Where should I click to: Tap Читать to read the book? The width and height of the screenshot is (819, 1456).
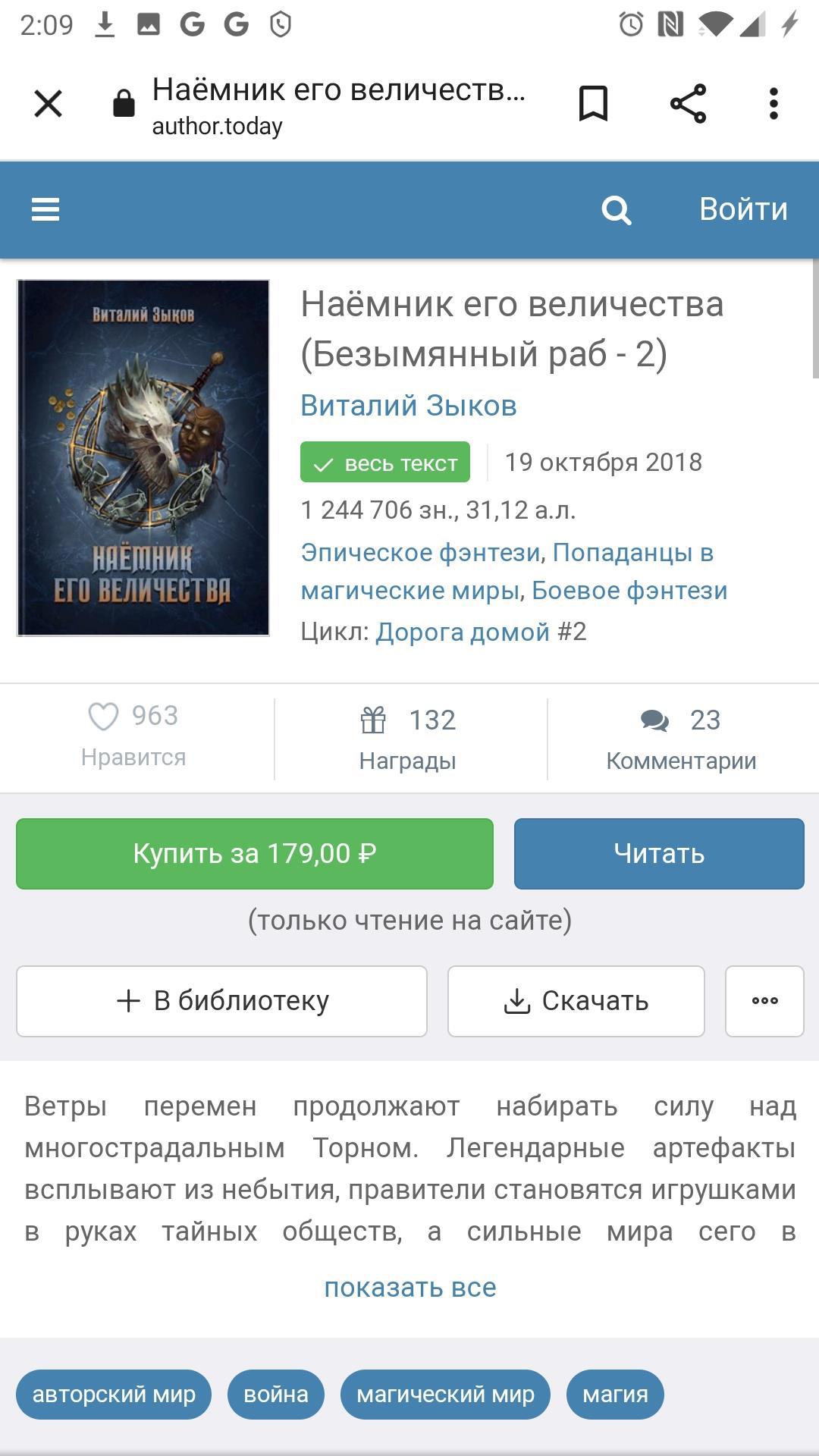click(x=658, y=853)
